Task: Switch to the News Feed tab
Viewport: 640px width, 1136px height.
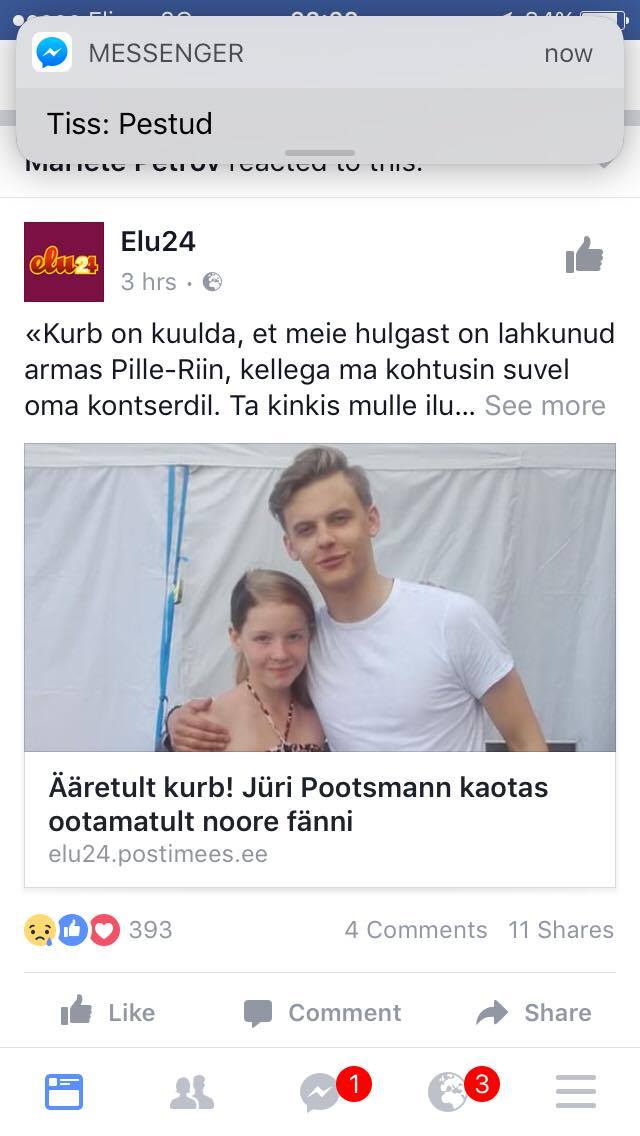Action: point(64,1092)
